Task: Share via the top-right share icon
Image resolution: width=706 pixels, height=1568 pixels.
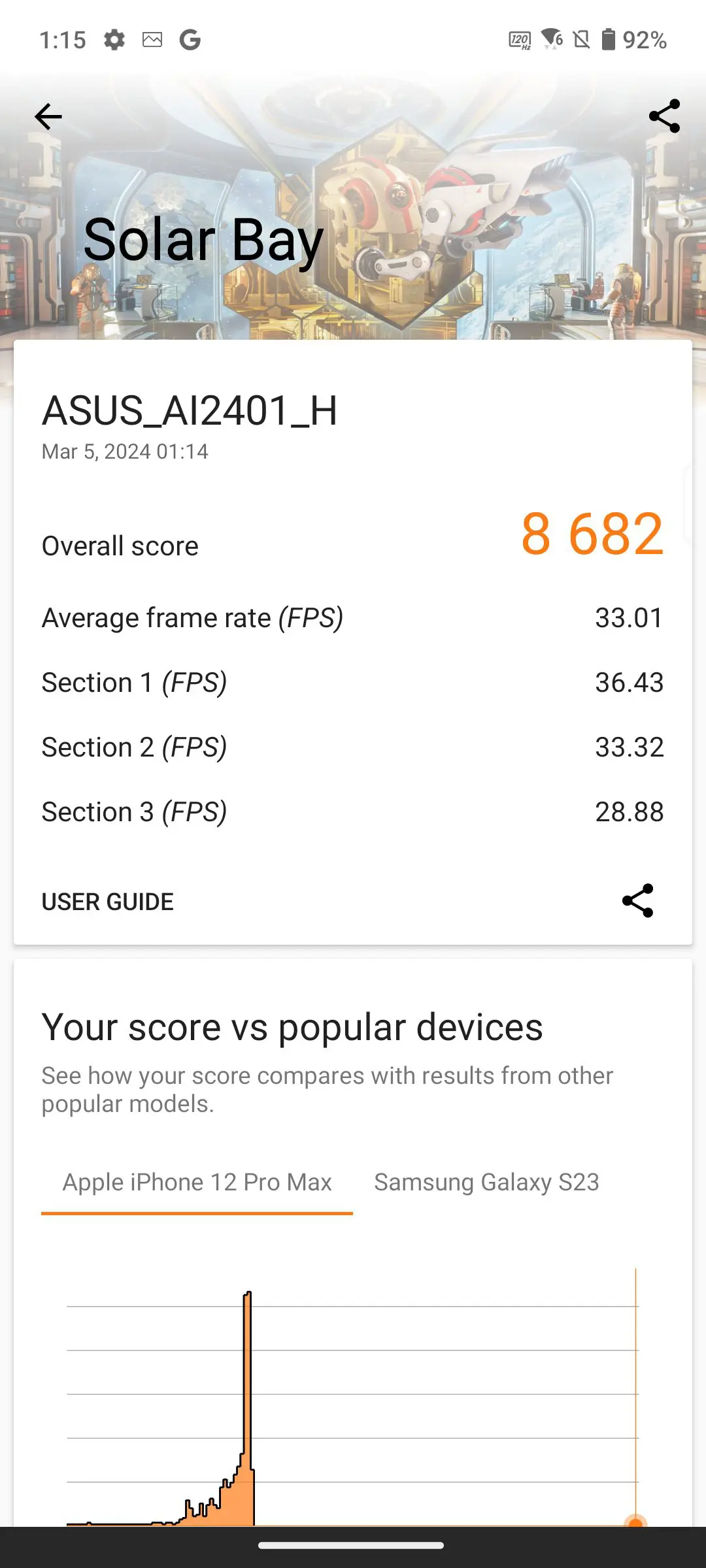Action: (664, 116)
